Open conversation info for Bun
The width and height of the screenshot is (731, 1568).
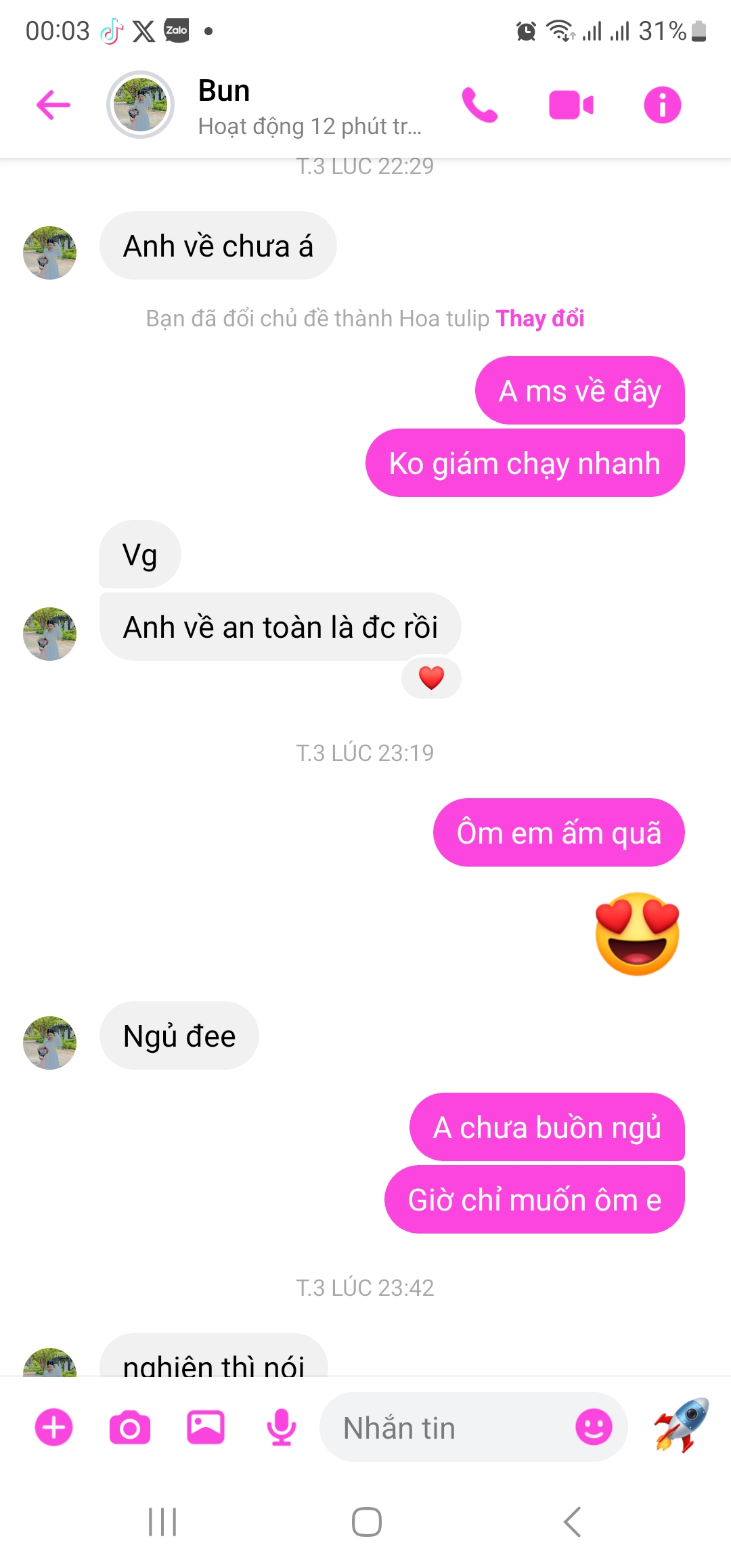[x=662, y=105]
